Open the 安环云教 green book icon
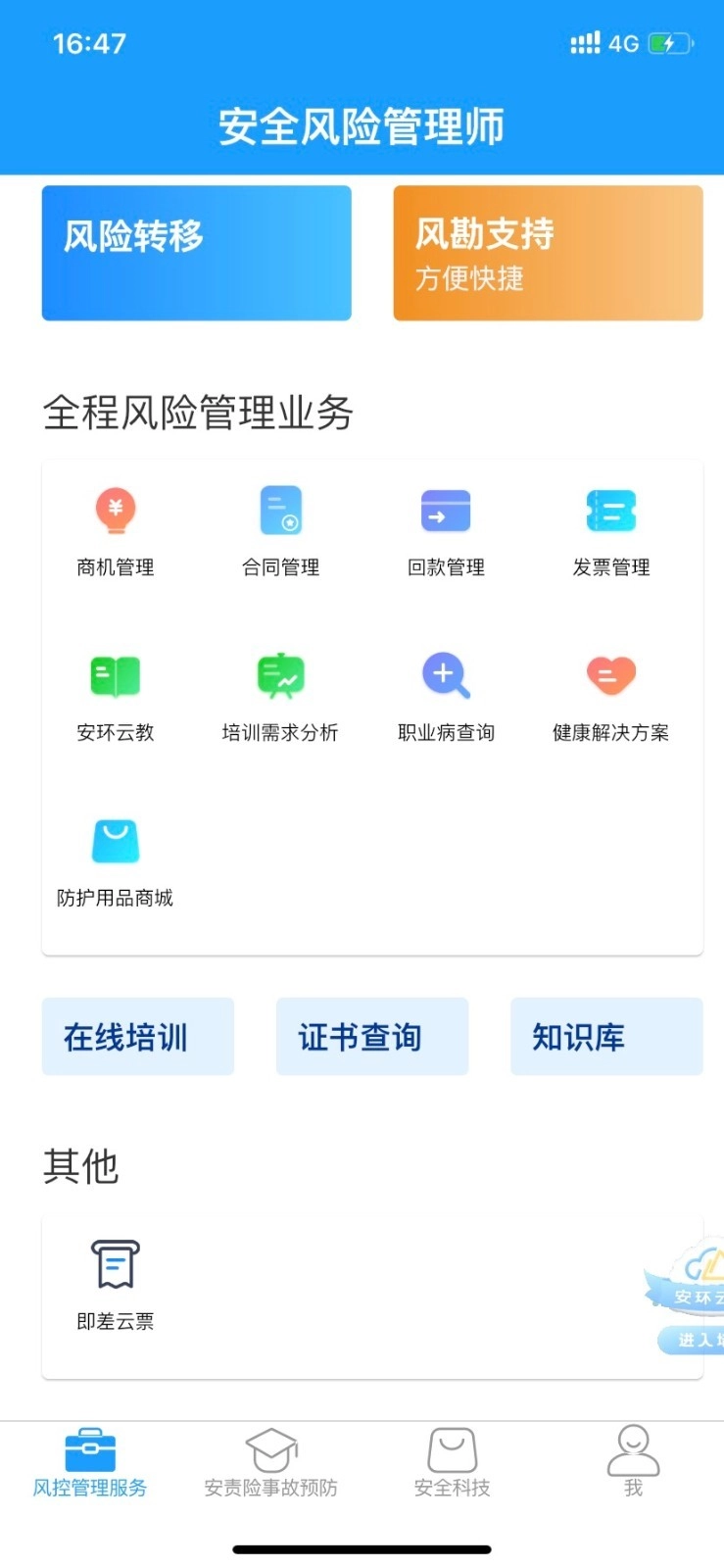This screenshot has width=724, height=1568. [x=115, y=674]
